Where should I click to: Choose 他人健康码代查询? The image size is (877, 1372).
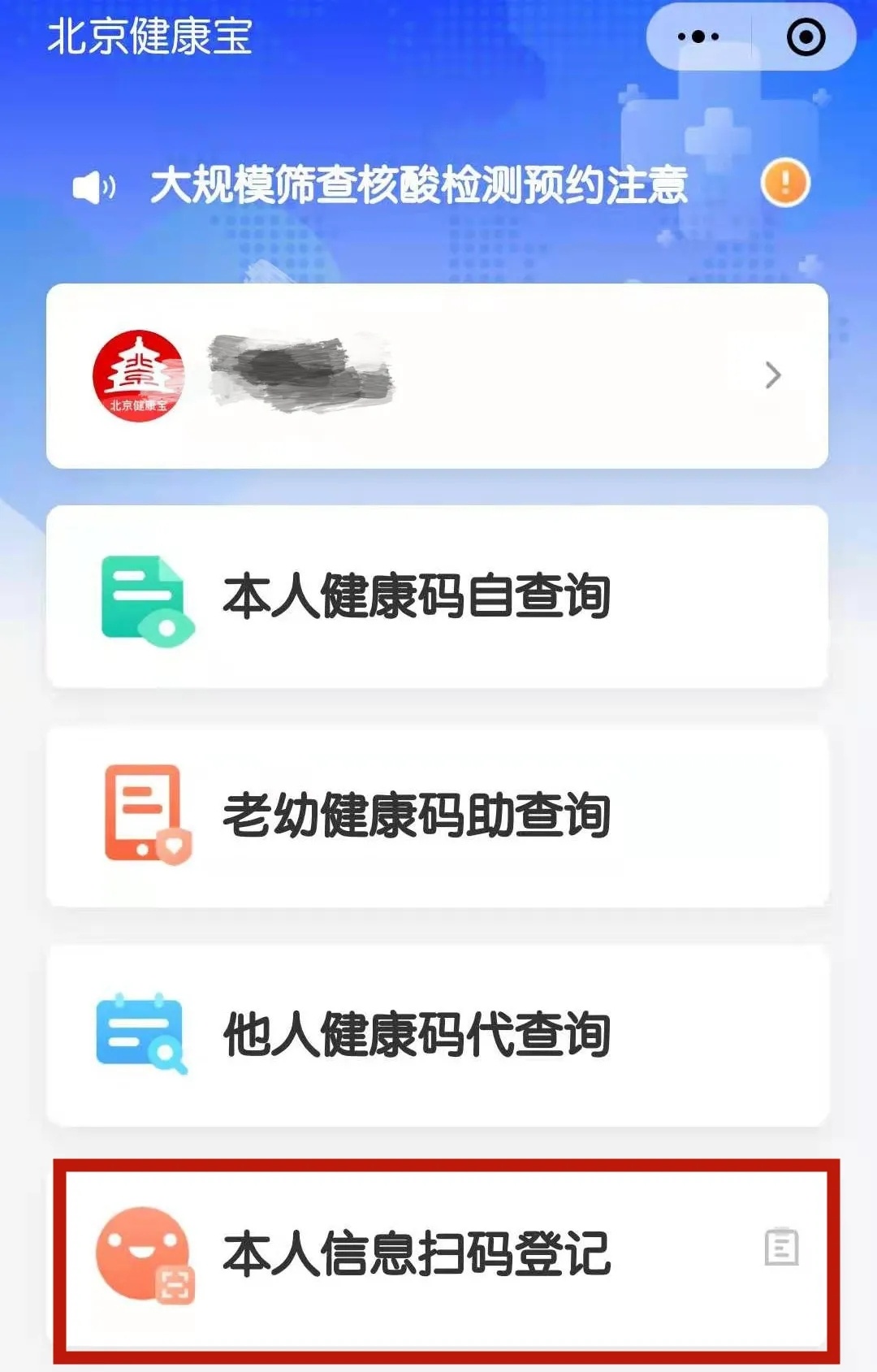pos(437,1035)
